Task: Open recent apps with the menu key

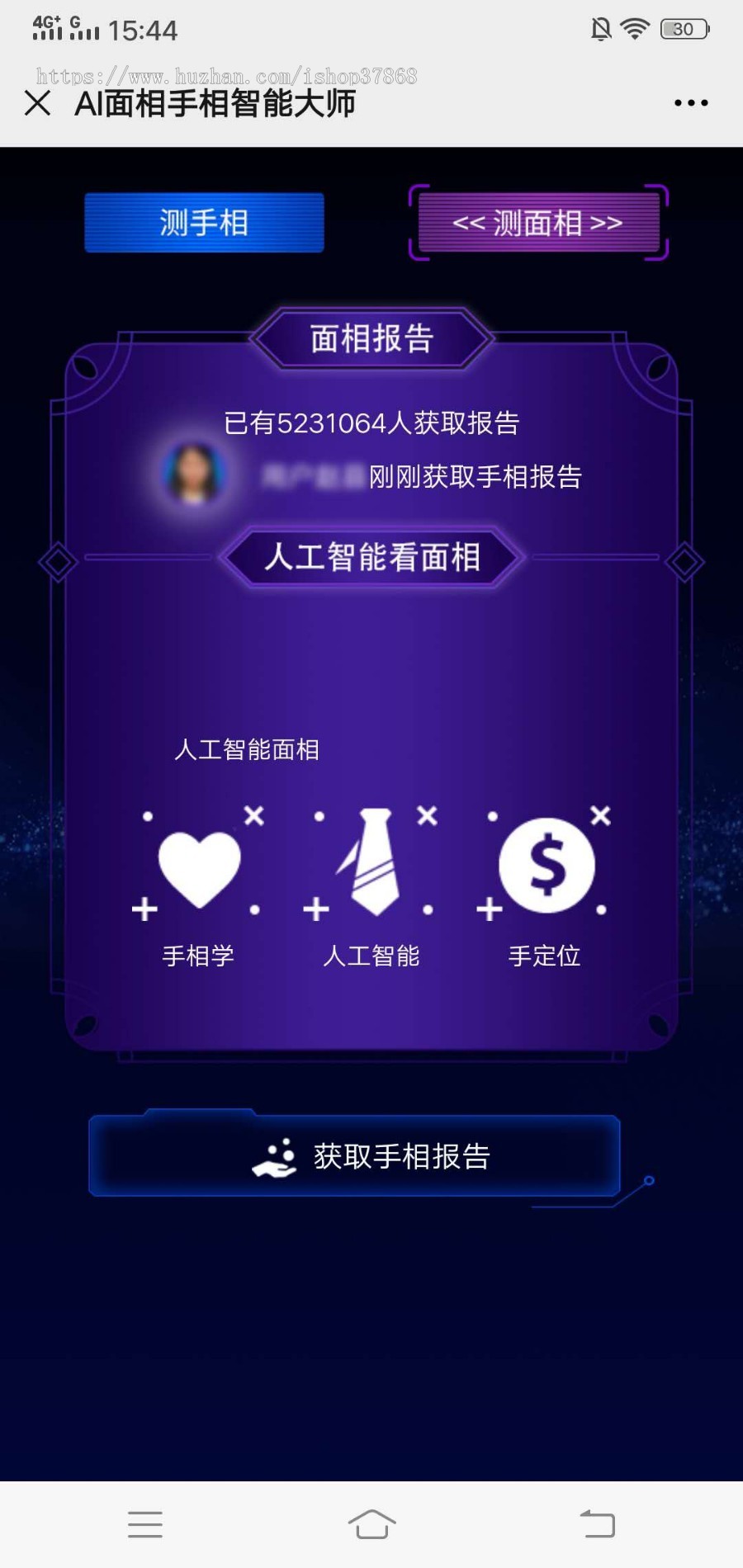Action: 144,1525
